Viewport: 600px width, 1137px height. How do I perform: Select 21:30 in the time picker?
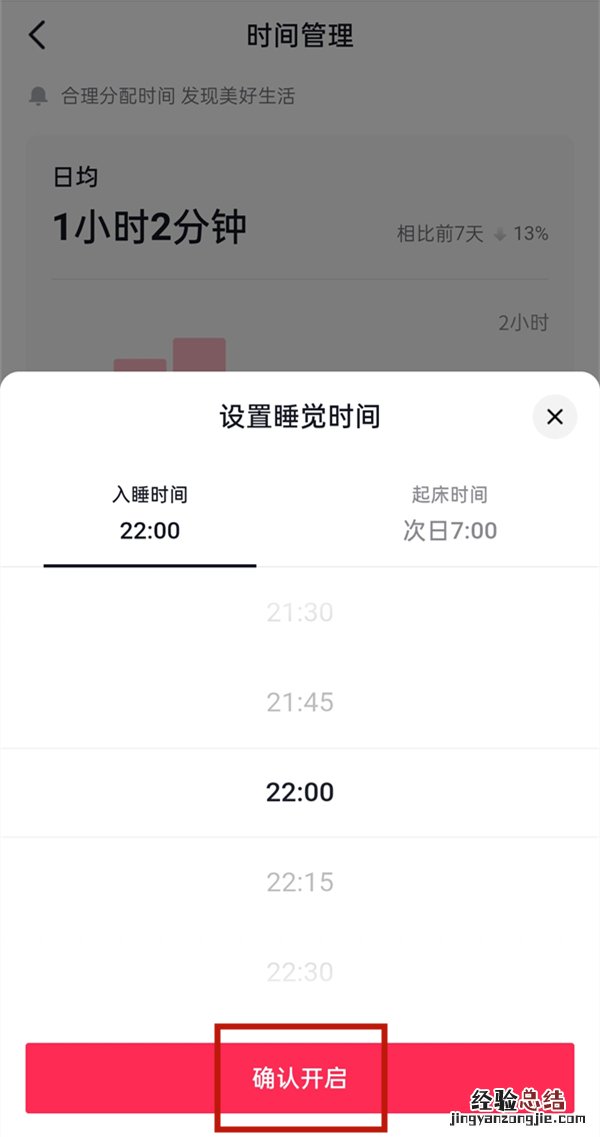300,612
